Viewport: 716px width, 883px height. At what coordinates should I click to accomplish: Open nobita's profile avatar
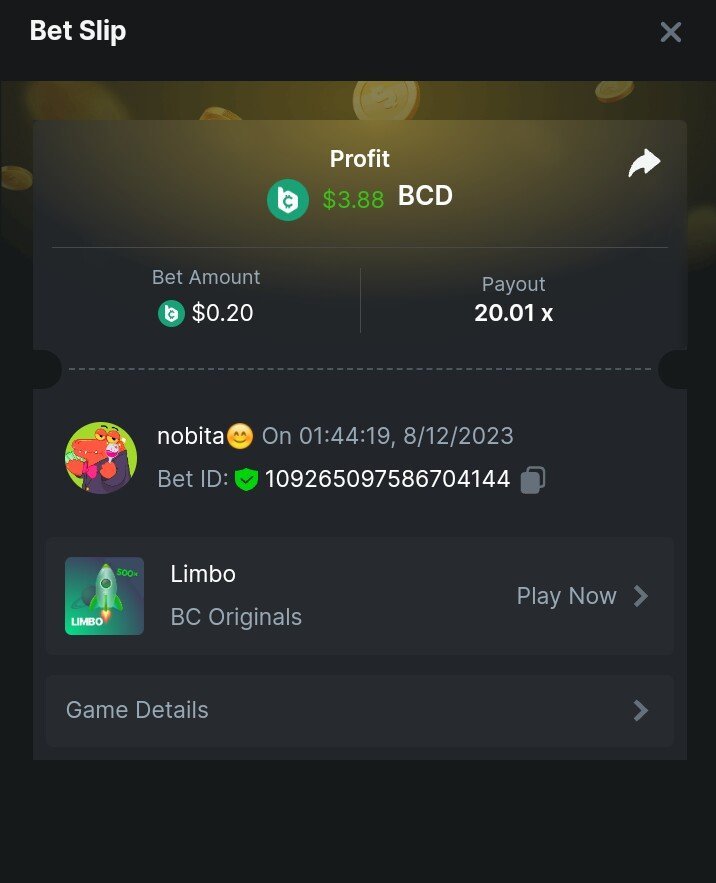click(x=101, y=457)
